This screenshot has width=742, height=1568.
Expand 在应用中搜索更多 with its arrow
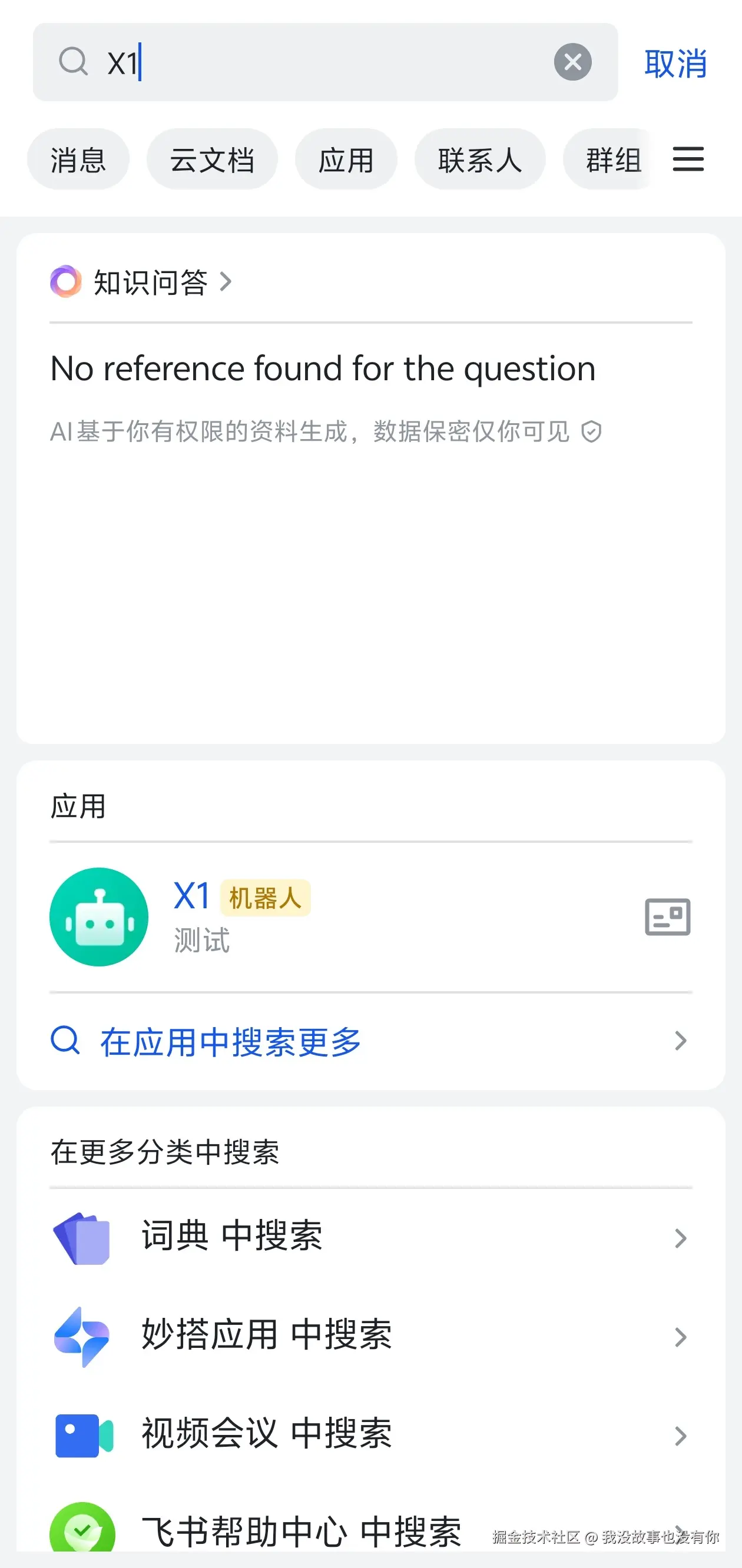680,1041
